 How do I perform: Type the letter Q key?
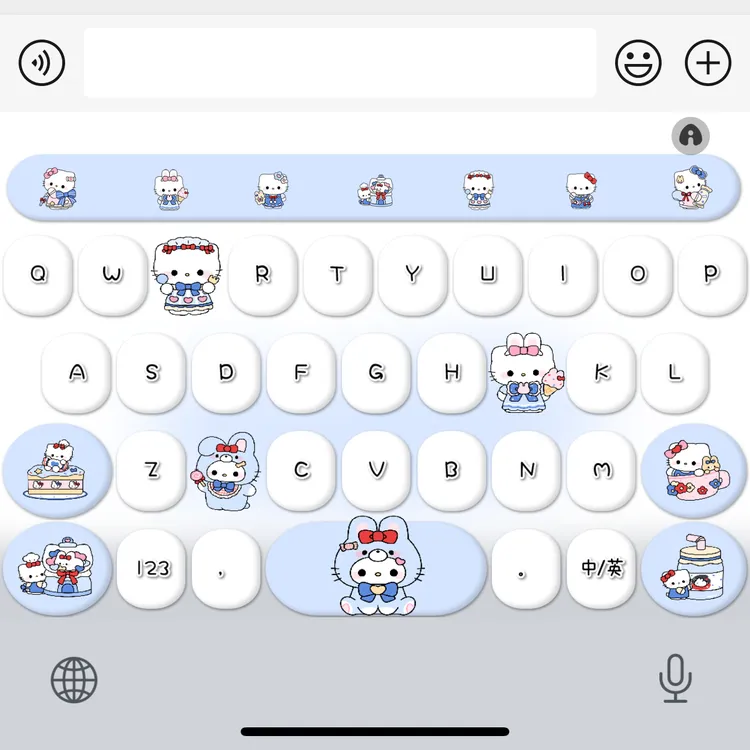coord(38,275)
